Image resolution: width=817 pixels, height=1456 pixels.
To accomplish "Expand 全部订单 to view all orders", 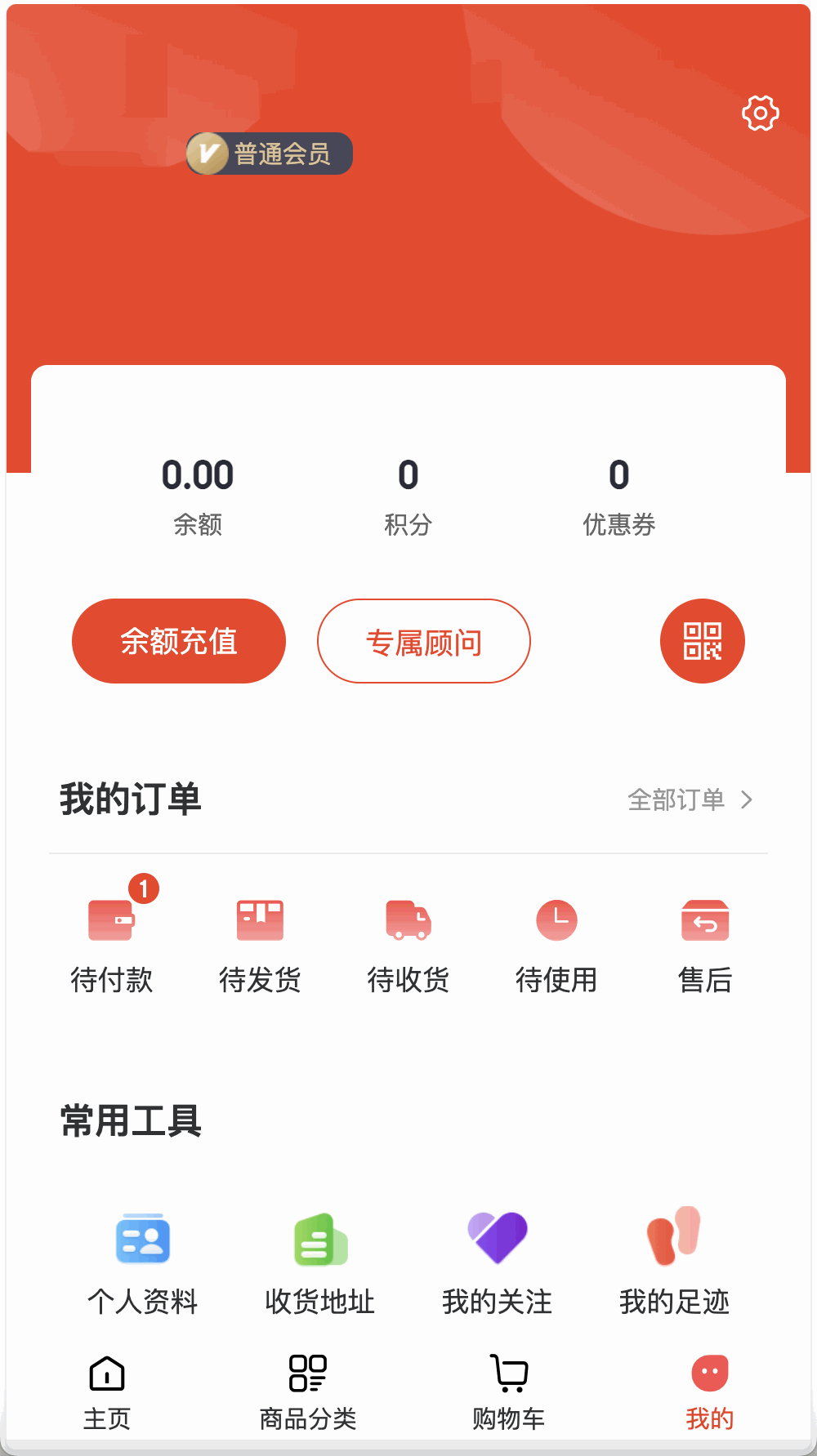I will pyautogui.click(x=690, y=800).
